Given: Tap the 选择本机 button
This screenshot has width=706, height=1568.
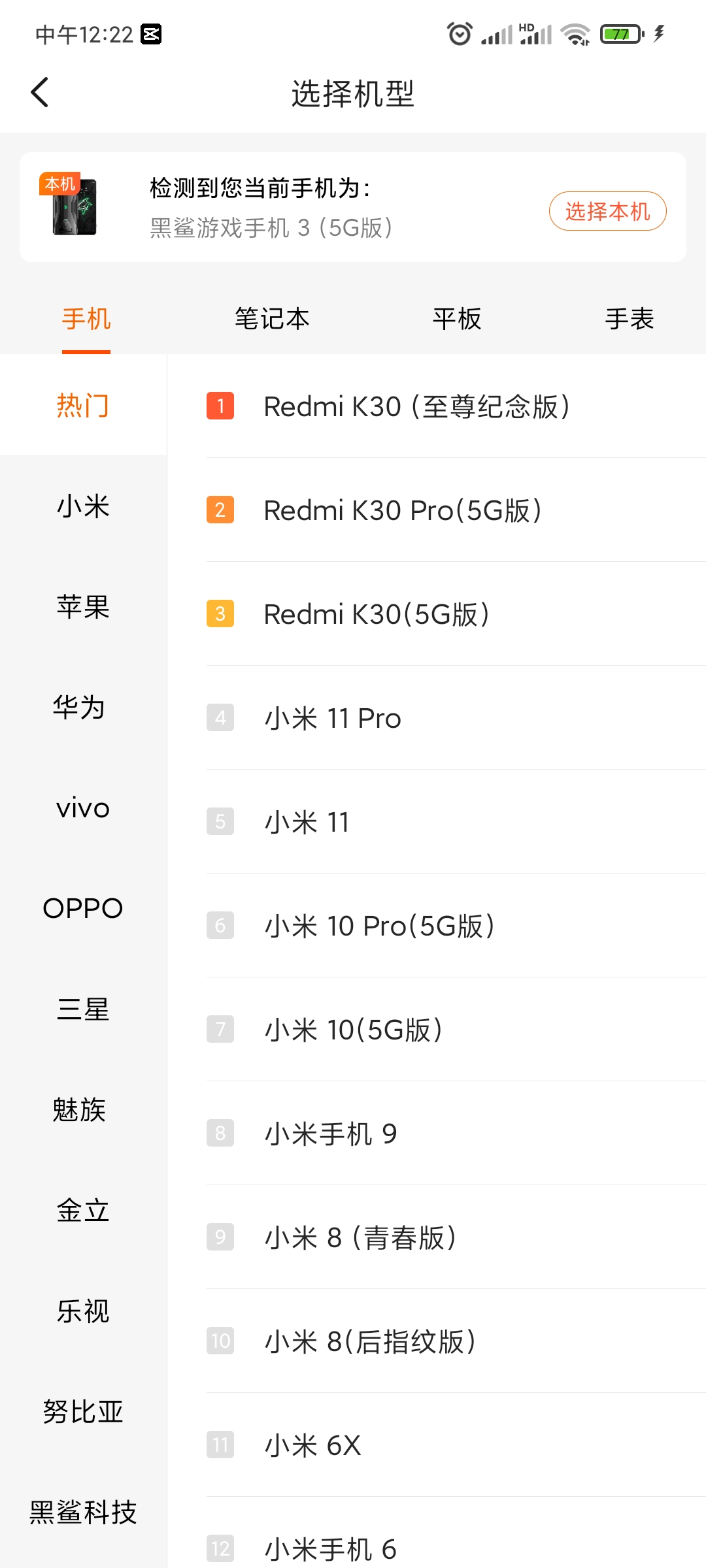Looking at the screenshot, I should (x=607, y=211).
